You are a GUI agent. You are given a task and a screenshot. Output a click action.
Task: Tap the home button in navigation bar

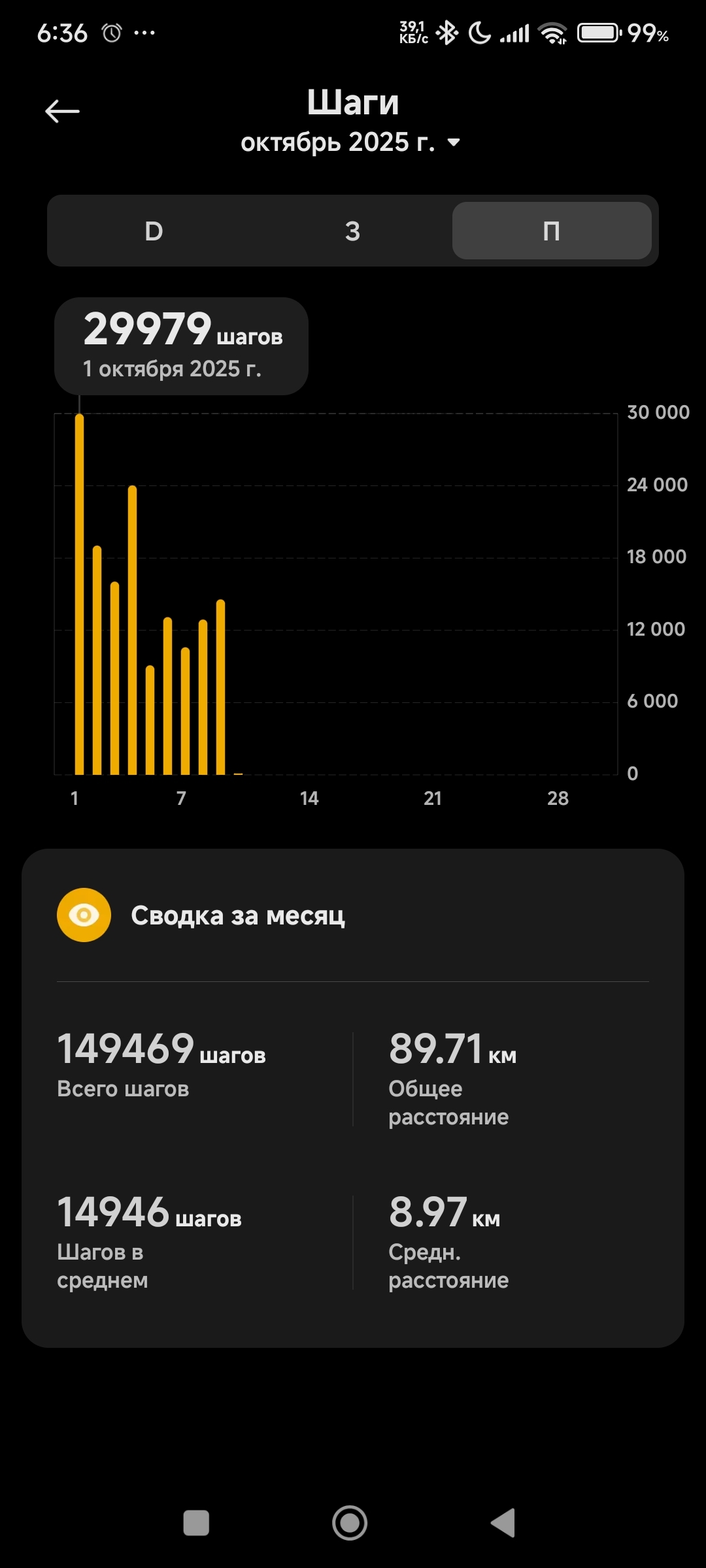[350, 1523]
